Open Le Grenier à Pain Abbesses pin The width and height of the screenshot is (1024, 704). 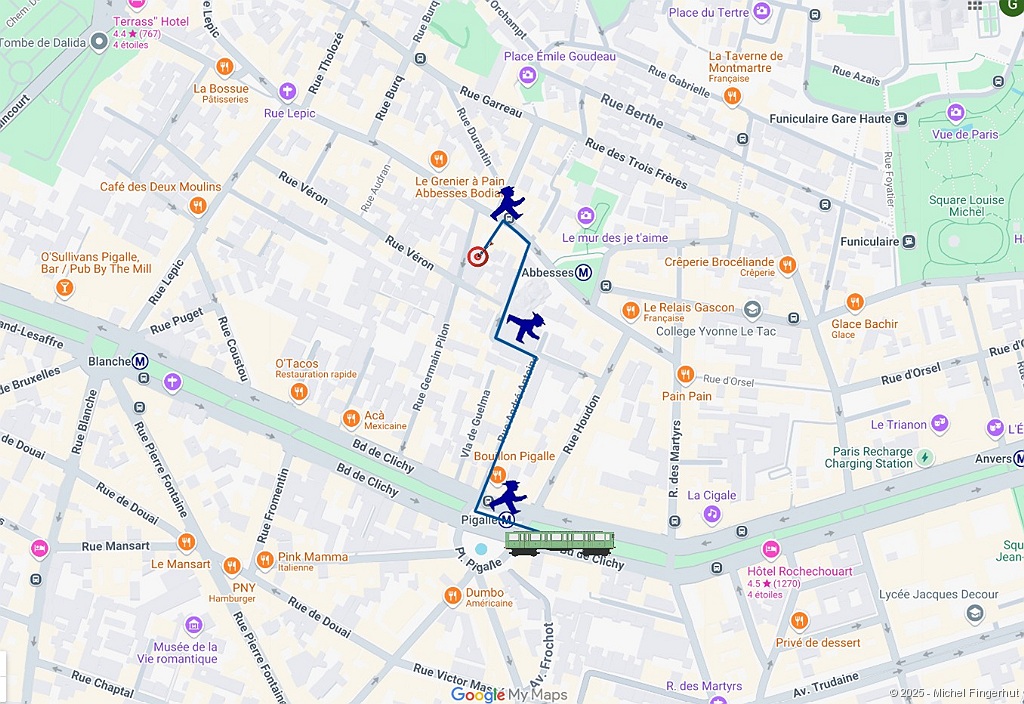click(438, 160)
